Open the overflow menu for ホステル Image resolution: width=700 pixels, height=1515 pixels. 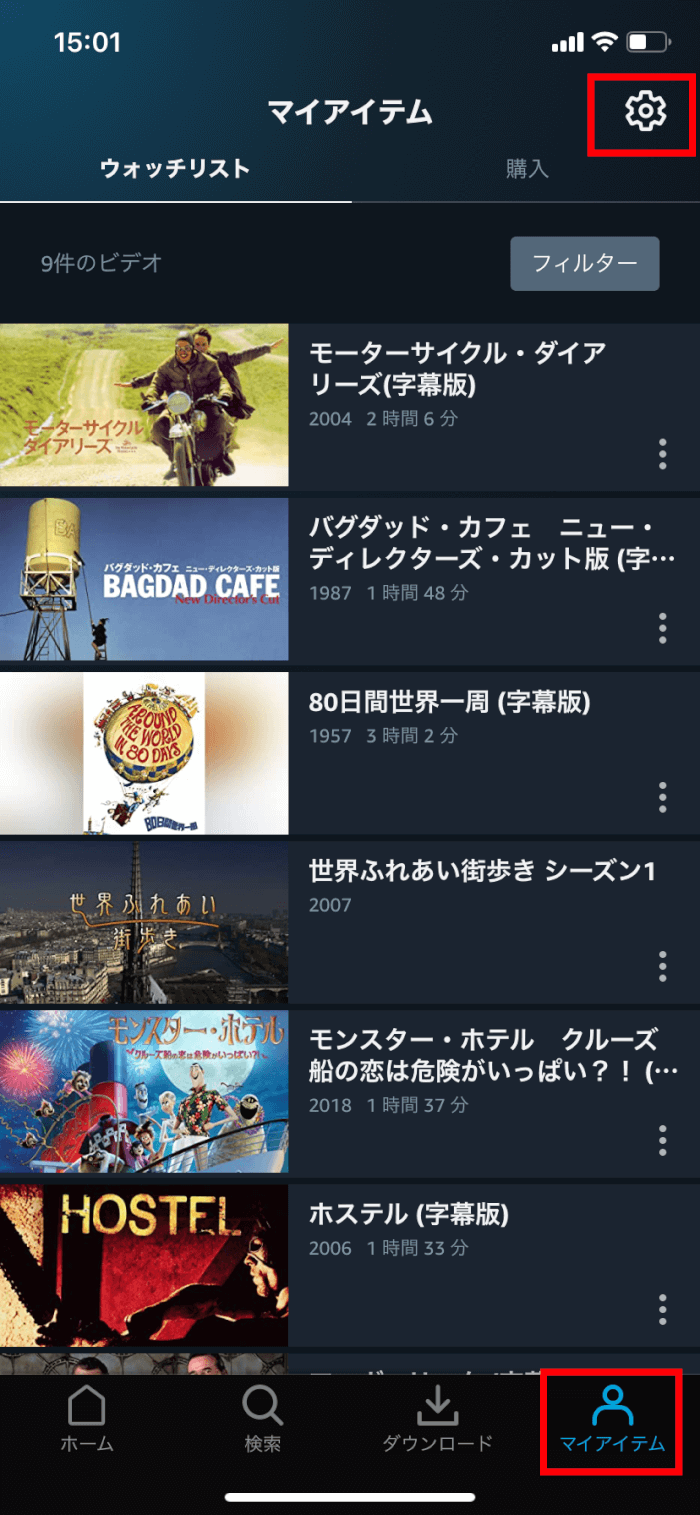pos(662,1308)
